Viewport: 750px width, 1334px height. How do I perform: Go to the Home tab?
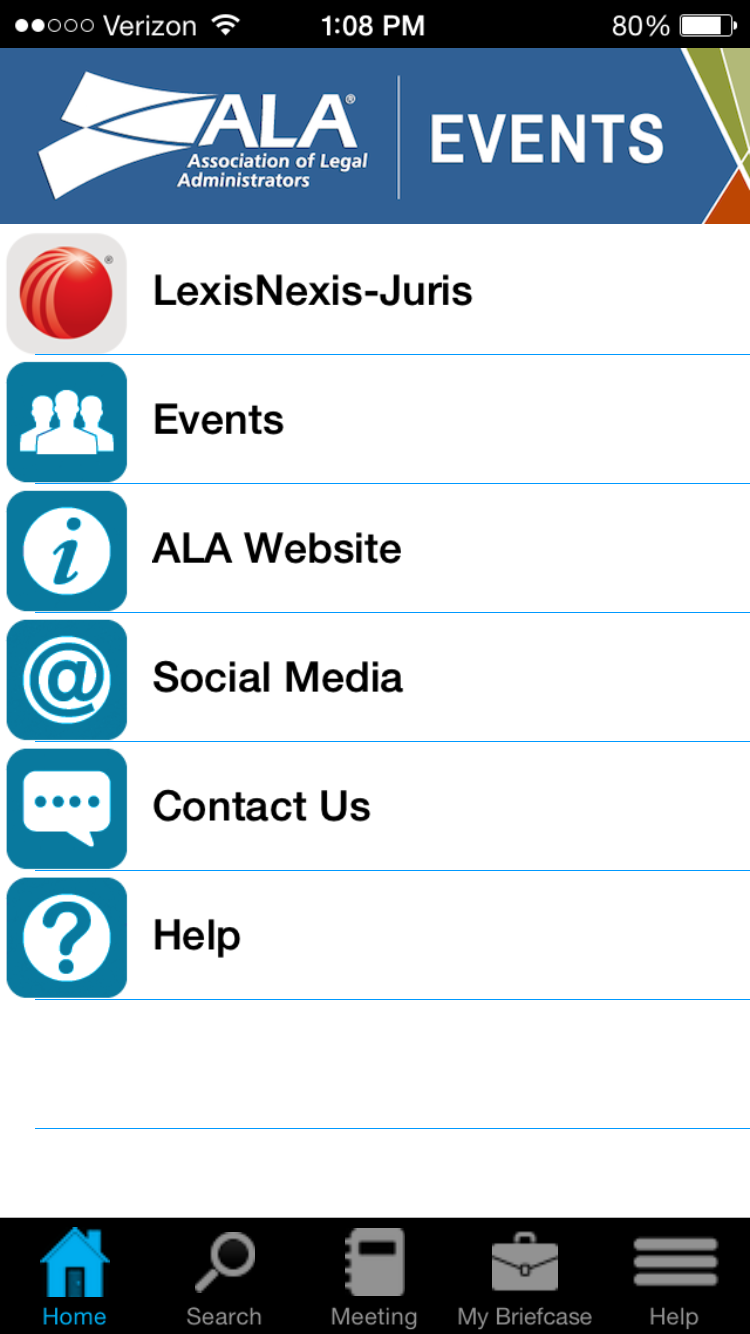click(75, 1277)
